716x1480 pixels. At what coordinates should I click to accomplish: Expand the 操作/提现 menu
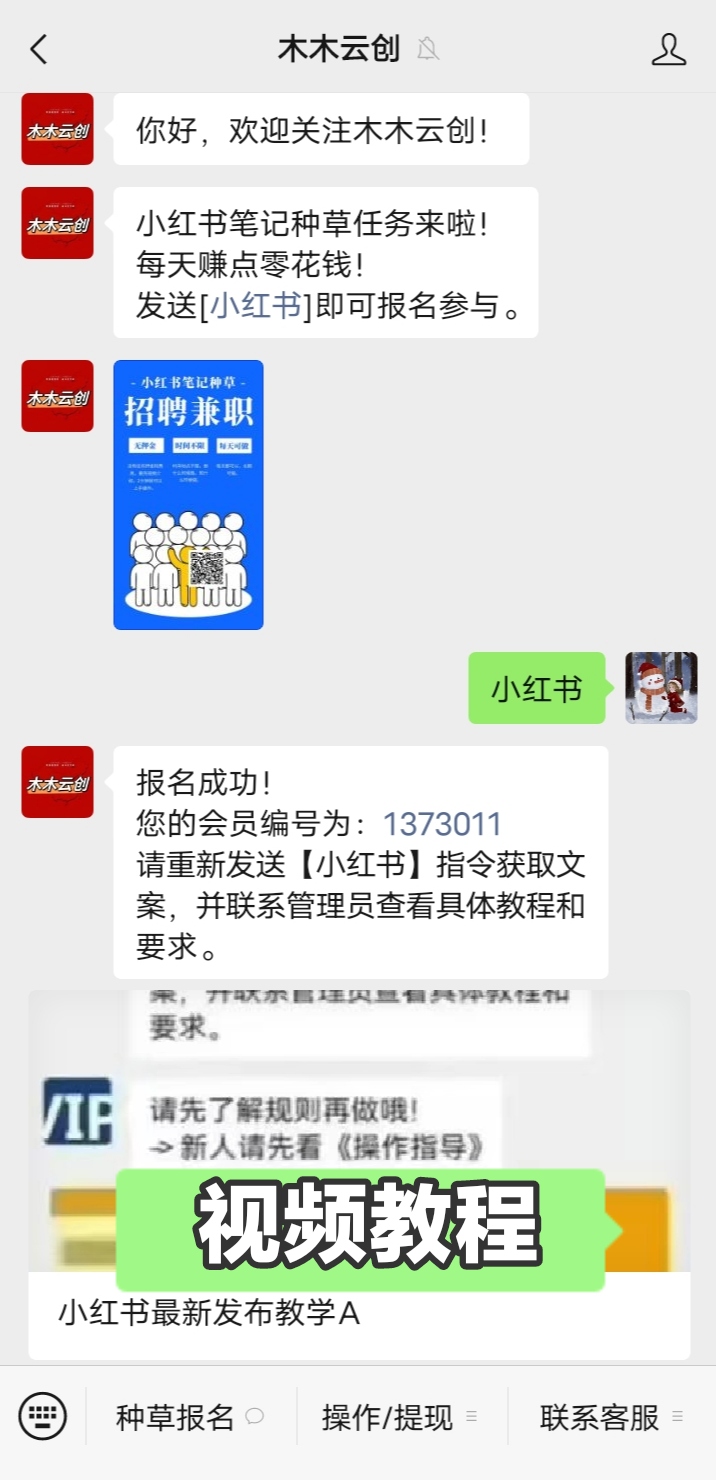tap(400, 1417)
